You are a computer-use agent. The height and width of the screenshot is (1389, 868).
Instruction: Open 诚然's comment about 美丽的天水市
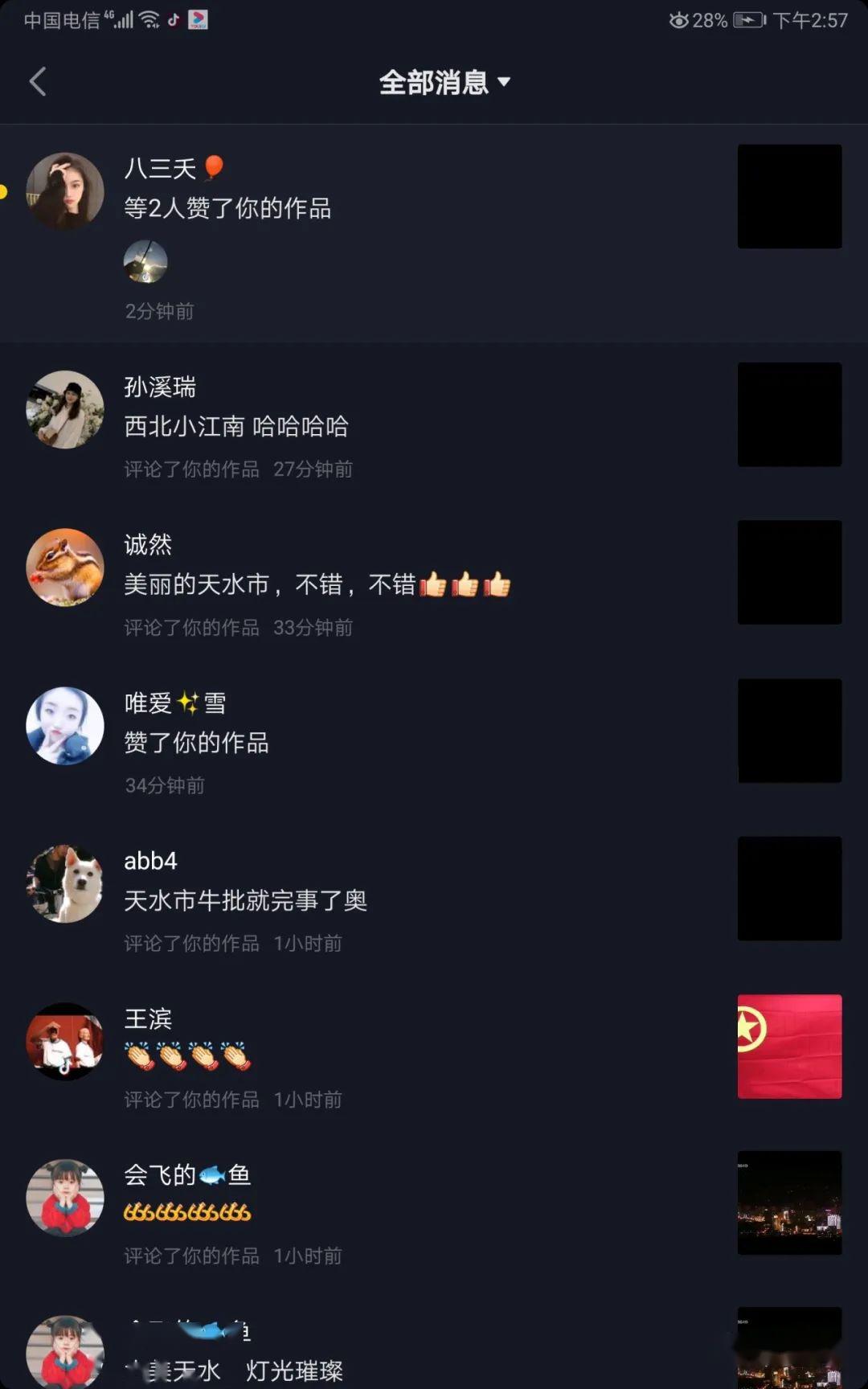(x=434, y=580)
